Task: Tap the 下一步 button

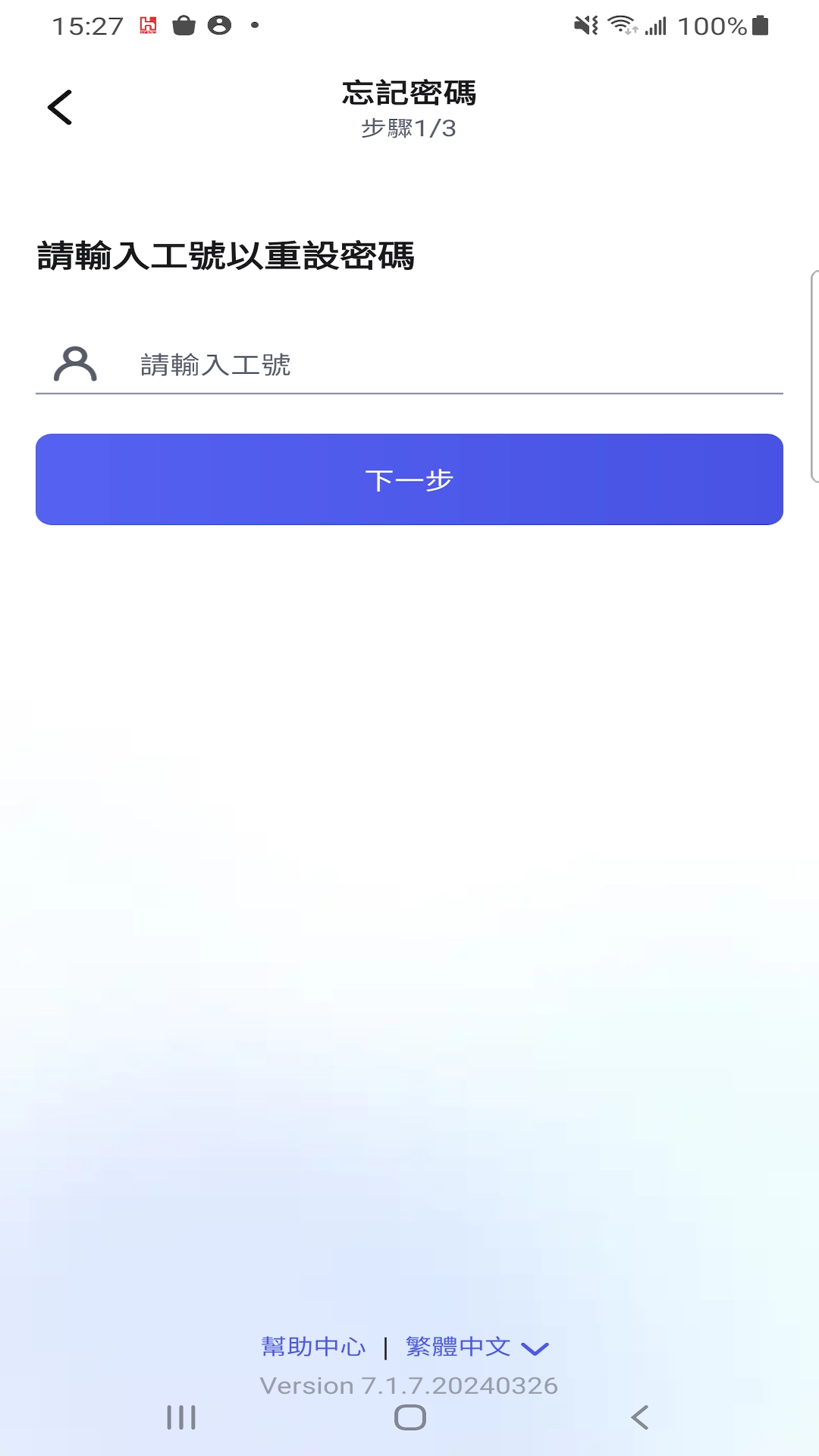Action: [x=409, y=479]
